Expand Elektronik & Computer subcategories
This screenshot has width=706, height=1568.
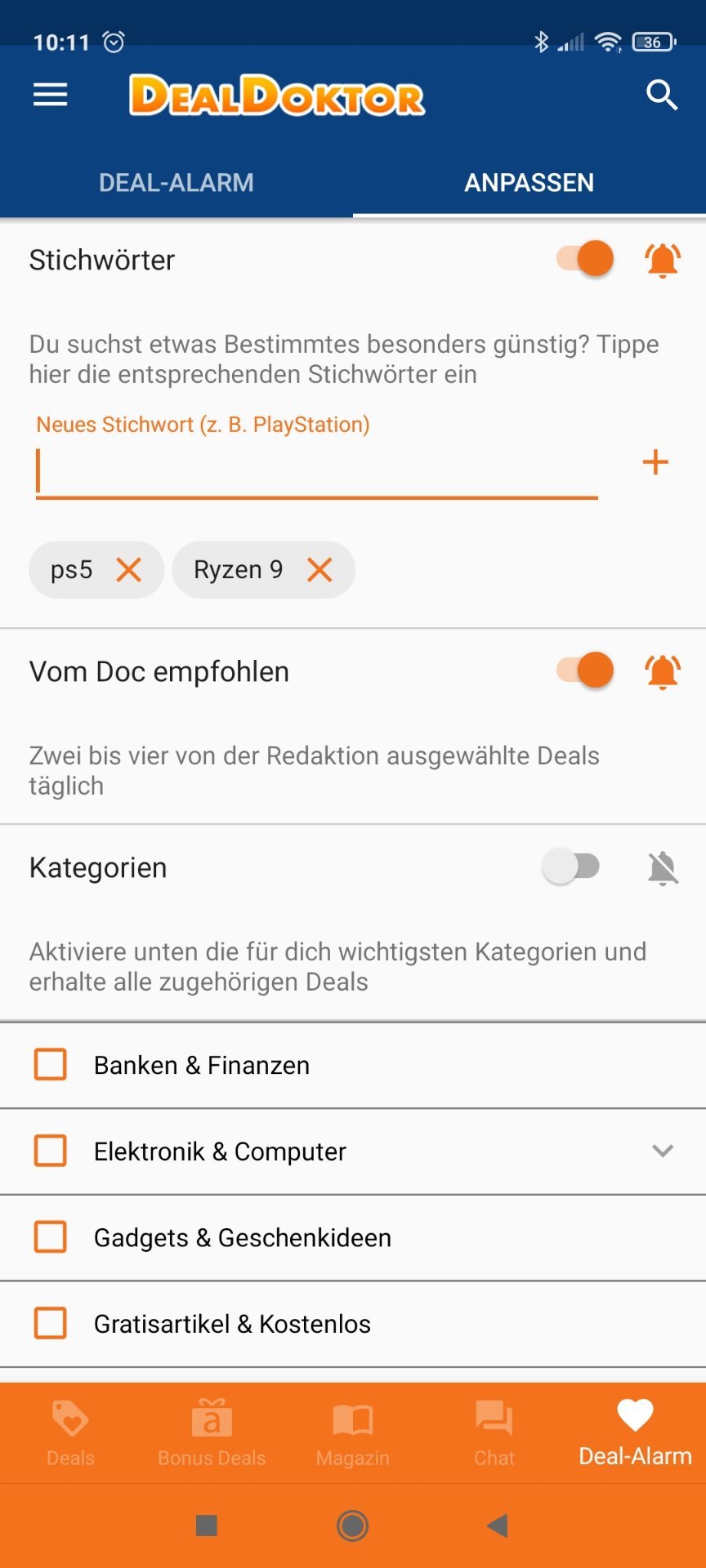tap(663, 1151)
